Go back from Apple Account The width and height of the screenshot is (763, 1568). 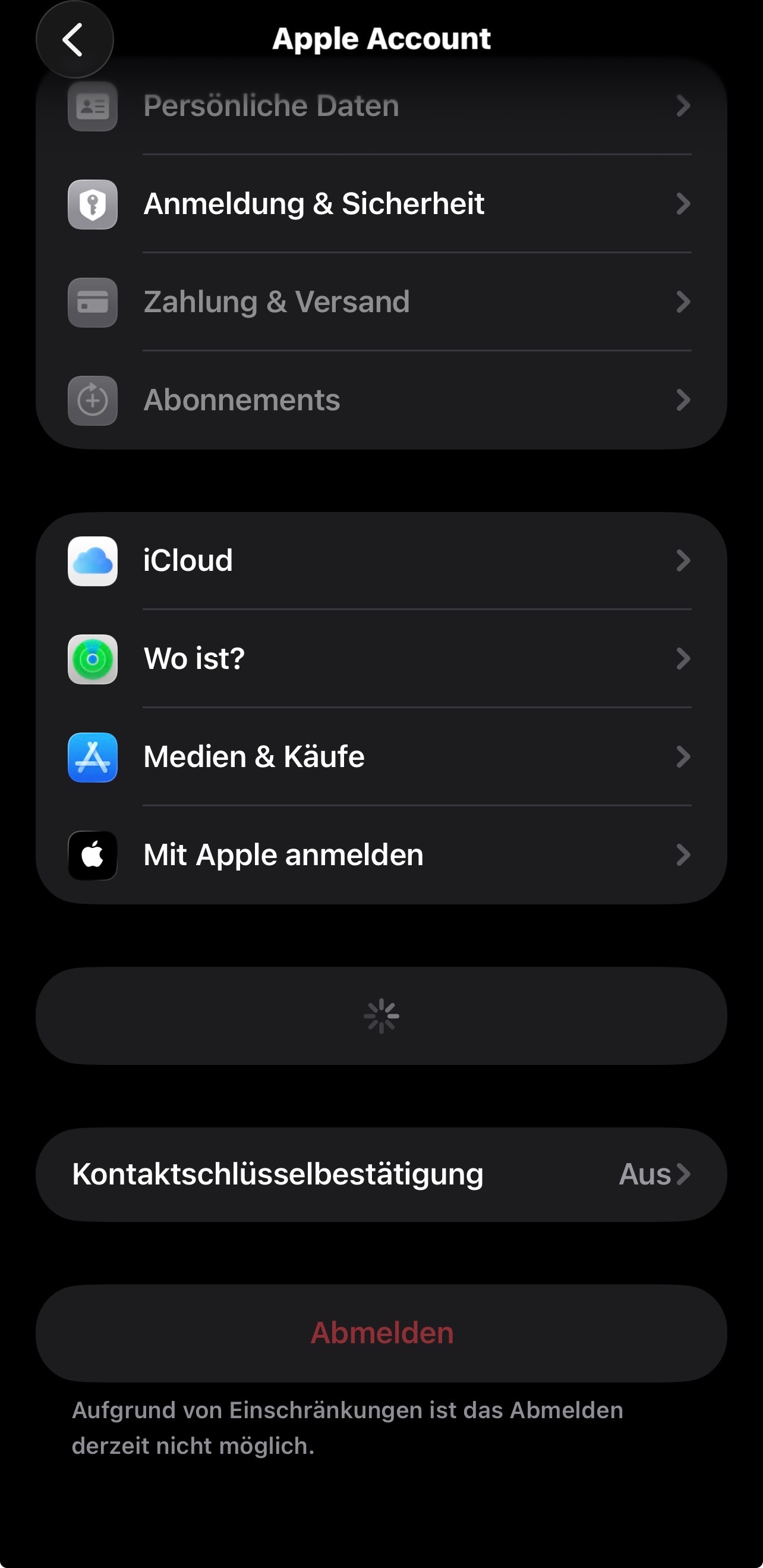click(x=74, y=40)
